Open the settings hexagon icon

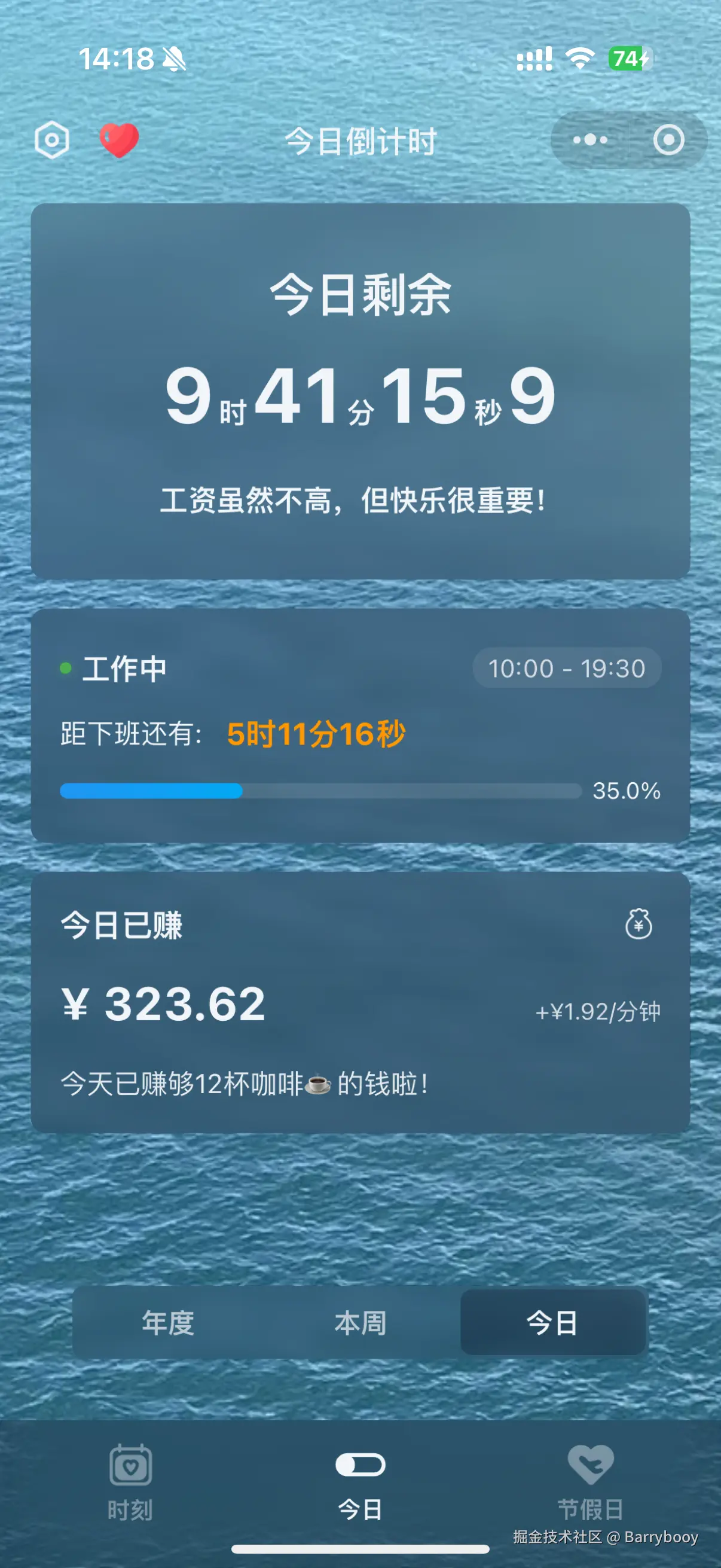tap(52, 140)
